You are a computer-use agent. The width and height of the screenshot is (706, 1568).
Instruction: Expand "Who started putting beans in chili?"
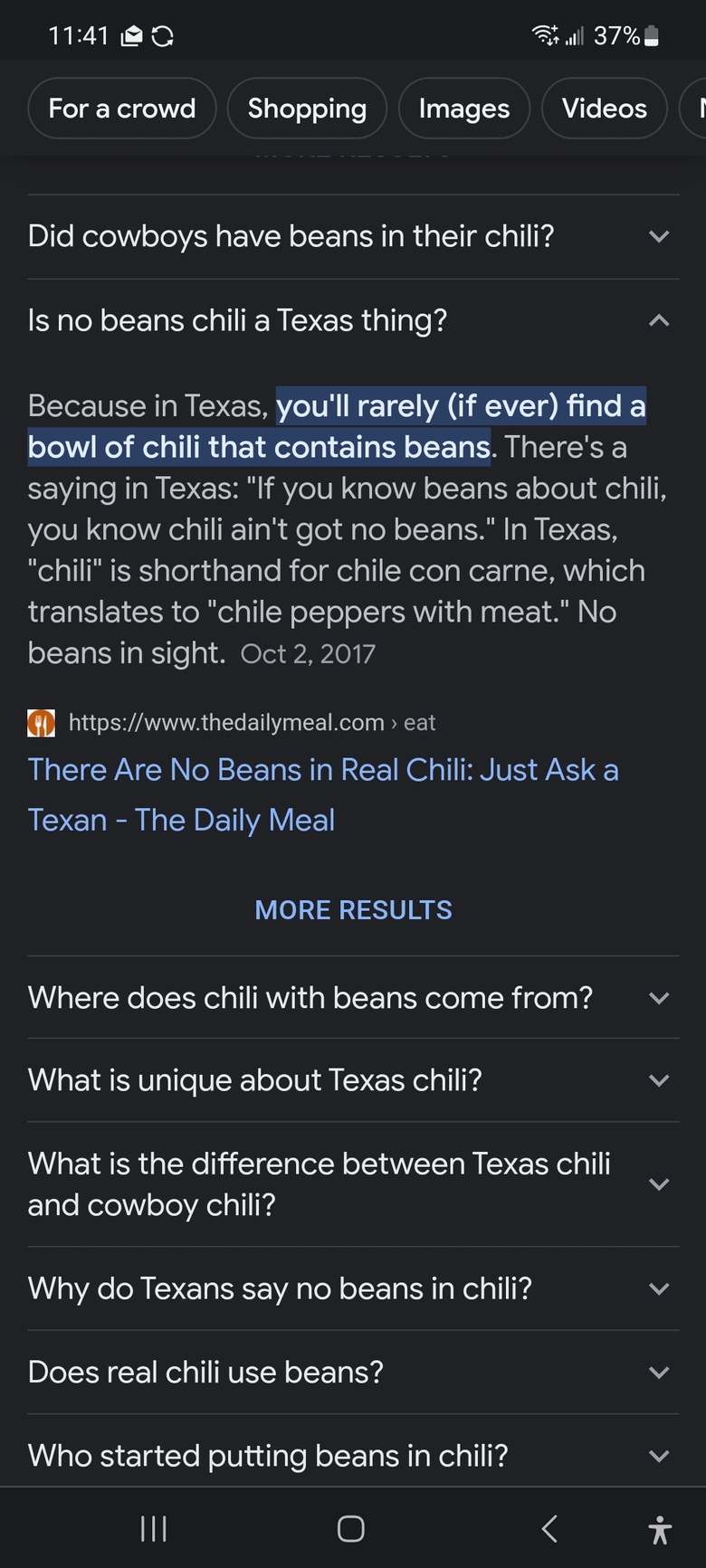[x=353, y=1456]
